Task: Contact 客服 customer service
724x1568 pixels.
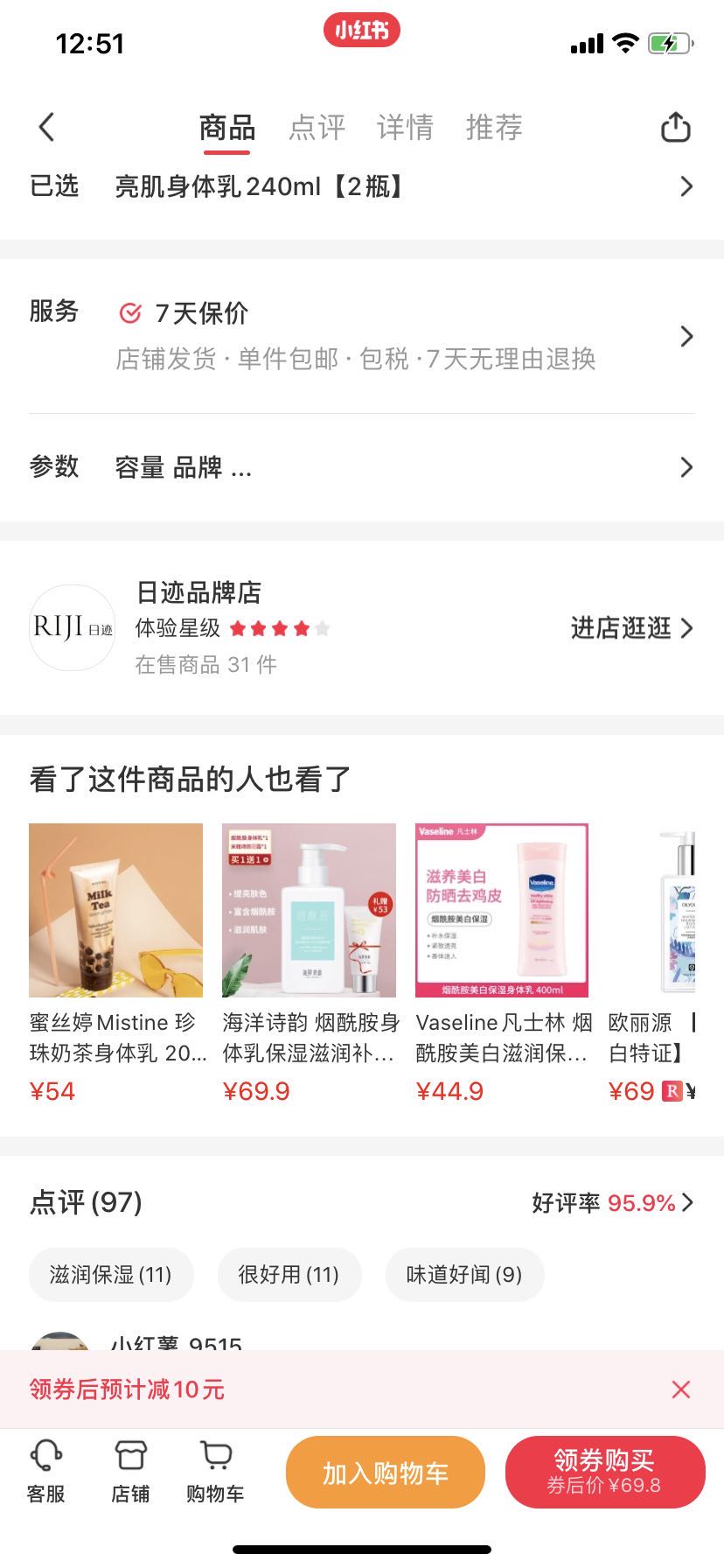Action: point(45,1473)
